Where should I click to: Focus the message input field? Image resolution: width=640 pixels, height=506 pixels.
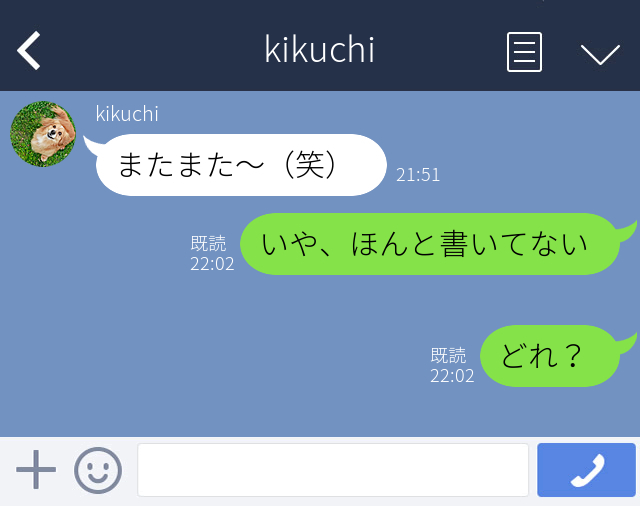(x=332, y=470)
